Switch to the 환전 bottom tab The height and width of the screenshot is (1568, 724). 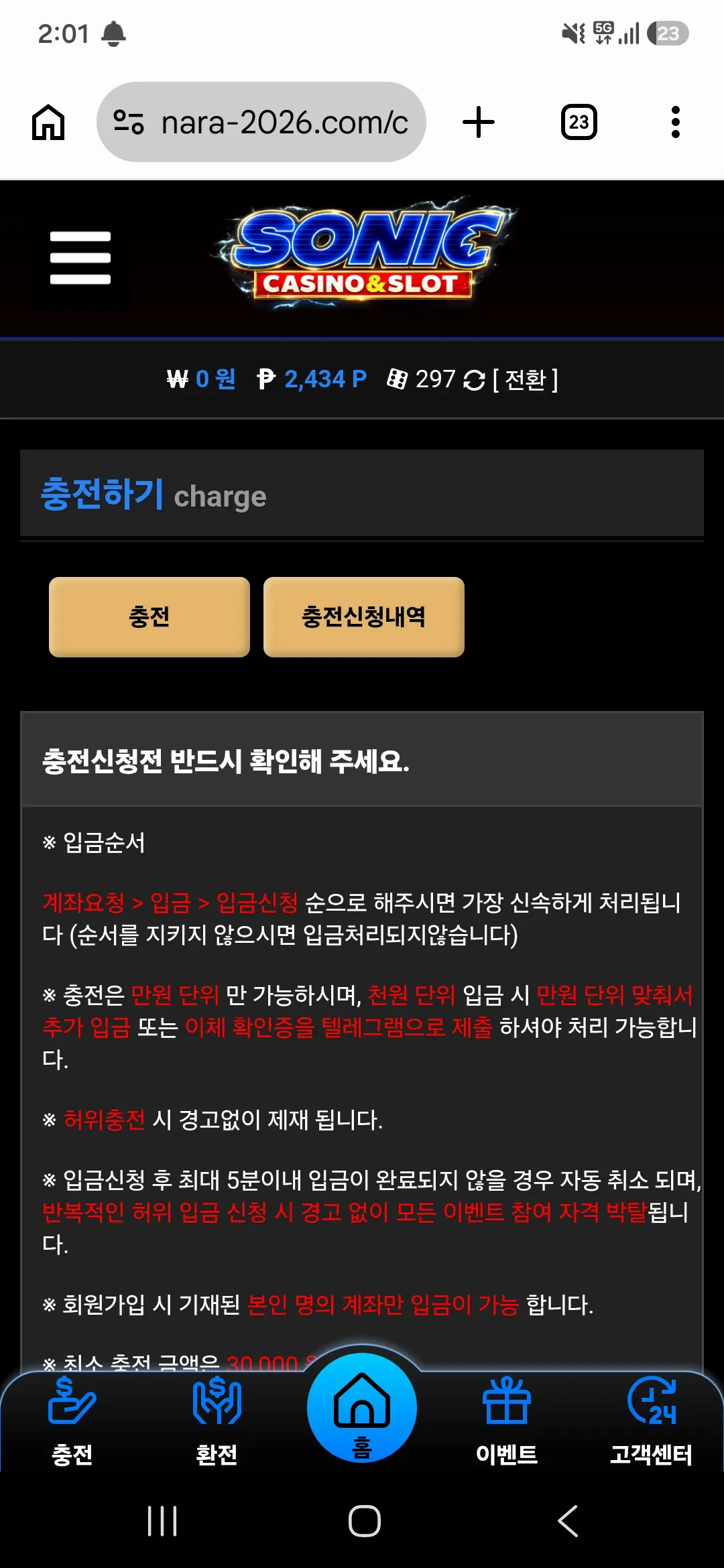[x=217, y=1421]
